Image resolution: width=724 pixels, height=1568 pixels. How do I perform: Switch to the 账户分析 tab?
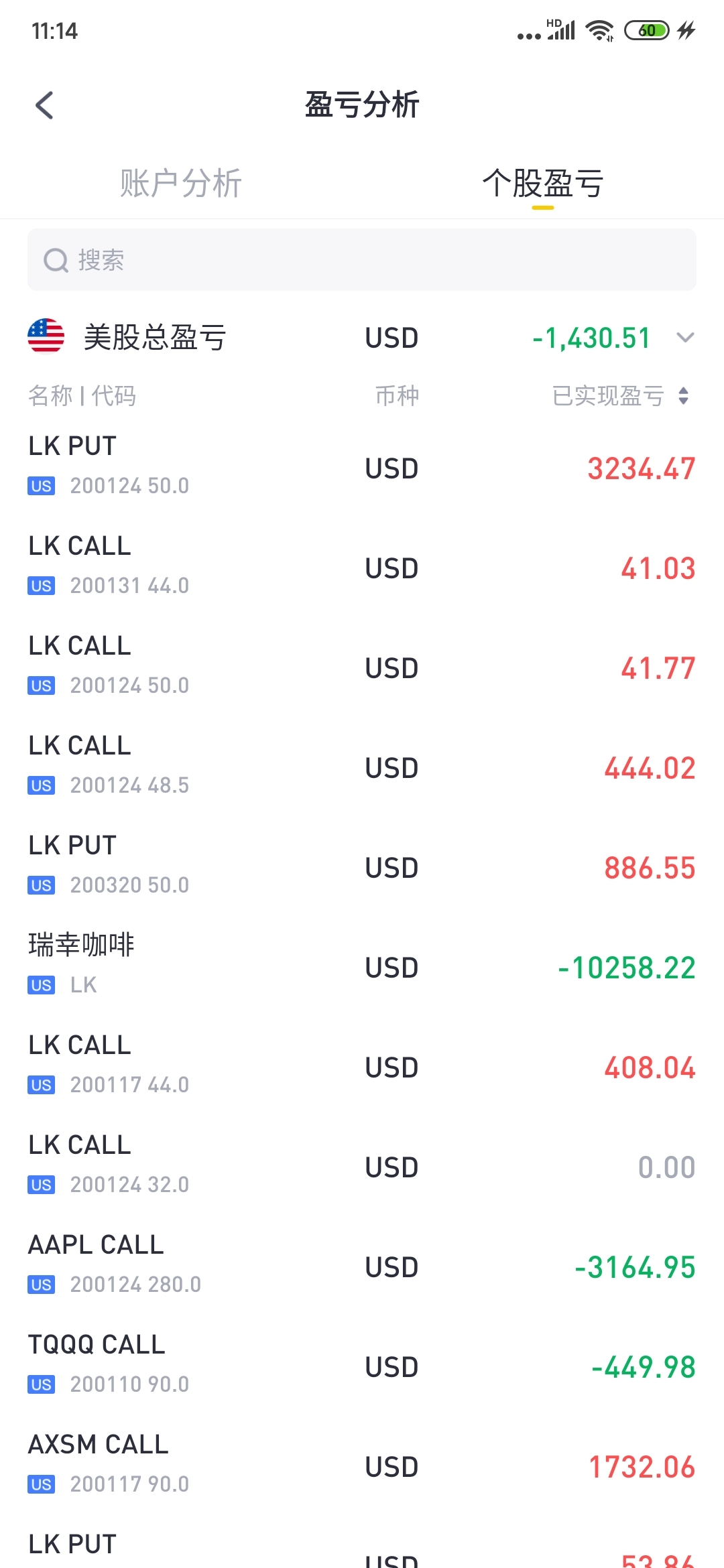click(x=180, y=184)
